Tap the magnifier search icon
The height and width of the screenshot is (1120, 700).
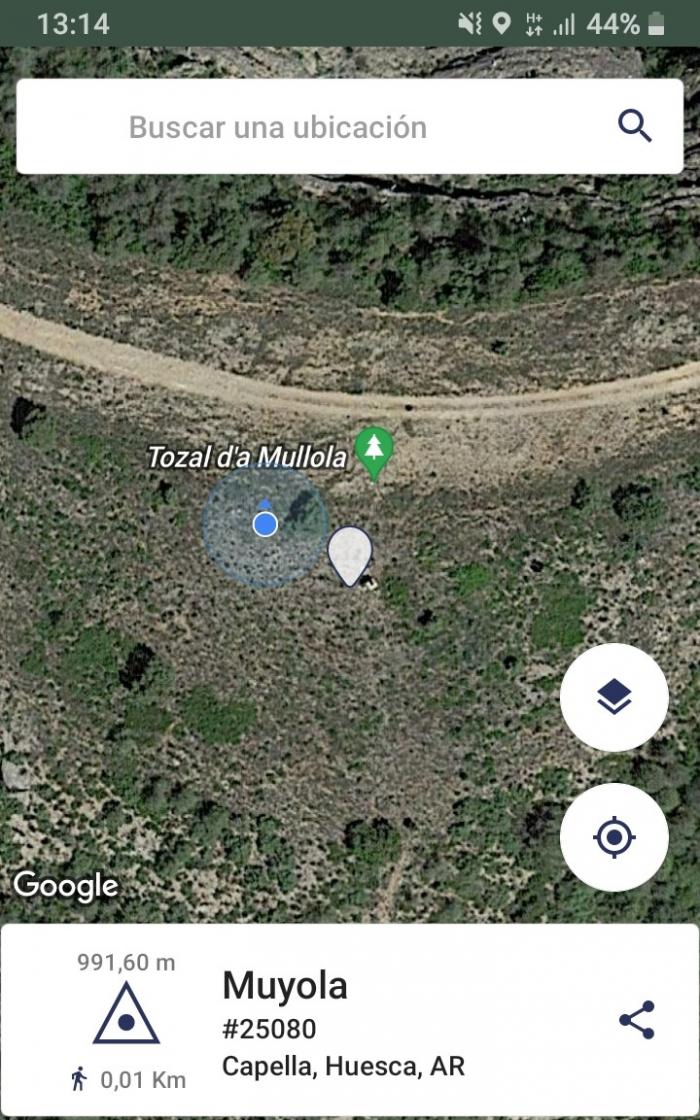coord(634,126)
